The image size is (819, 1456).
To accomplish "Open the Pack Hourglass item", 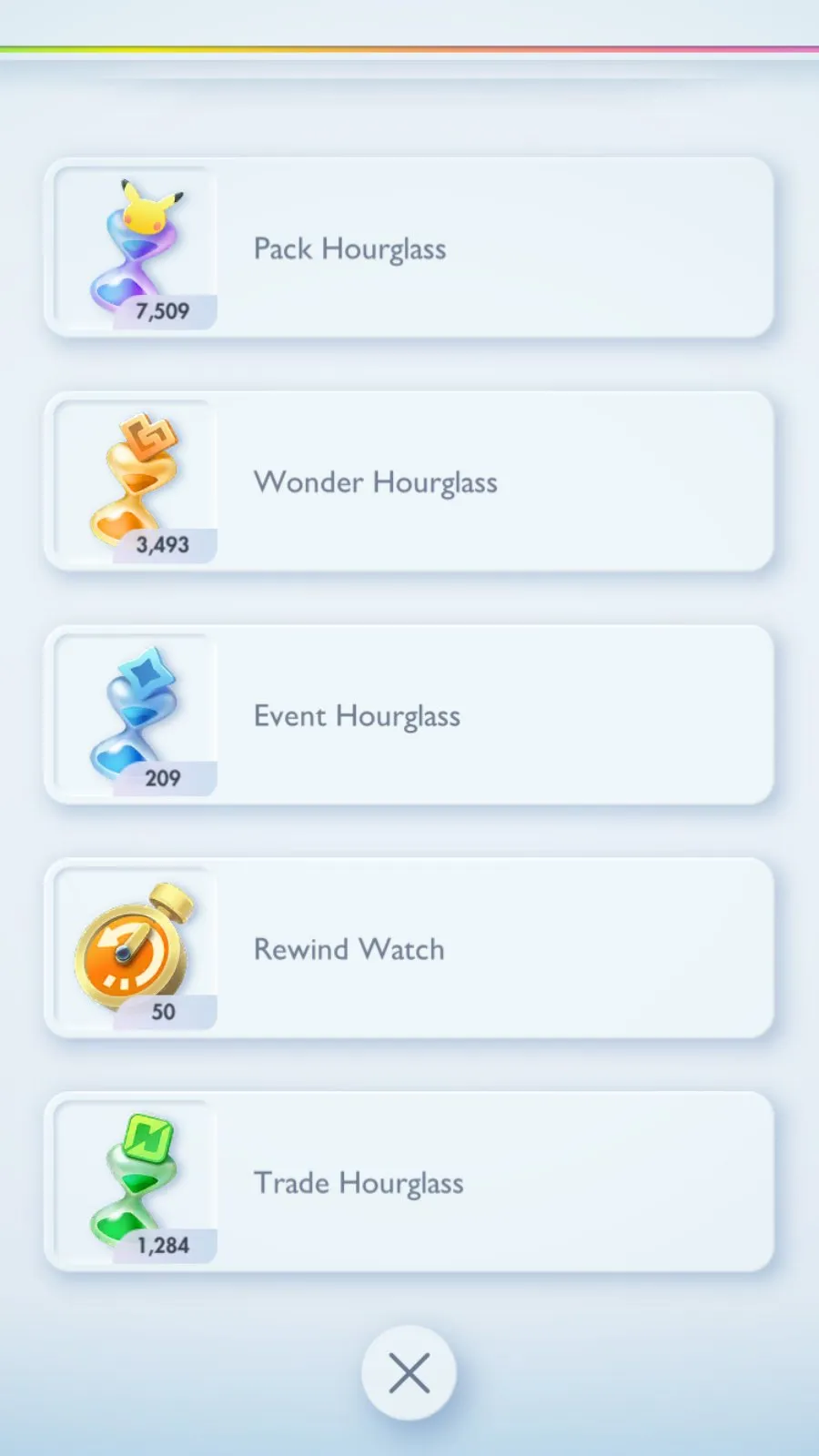I will 409,248.
